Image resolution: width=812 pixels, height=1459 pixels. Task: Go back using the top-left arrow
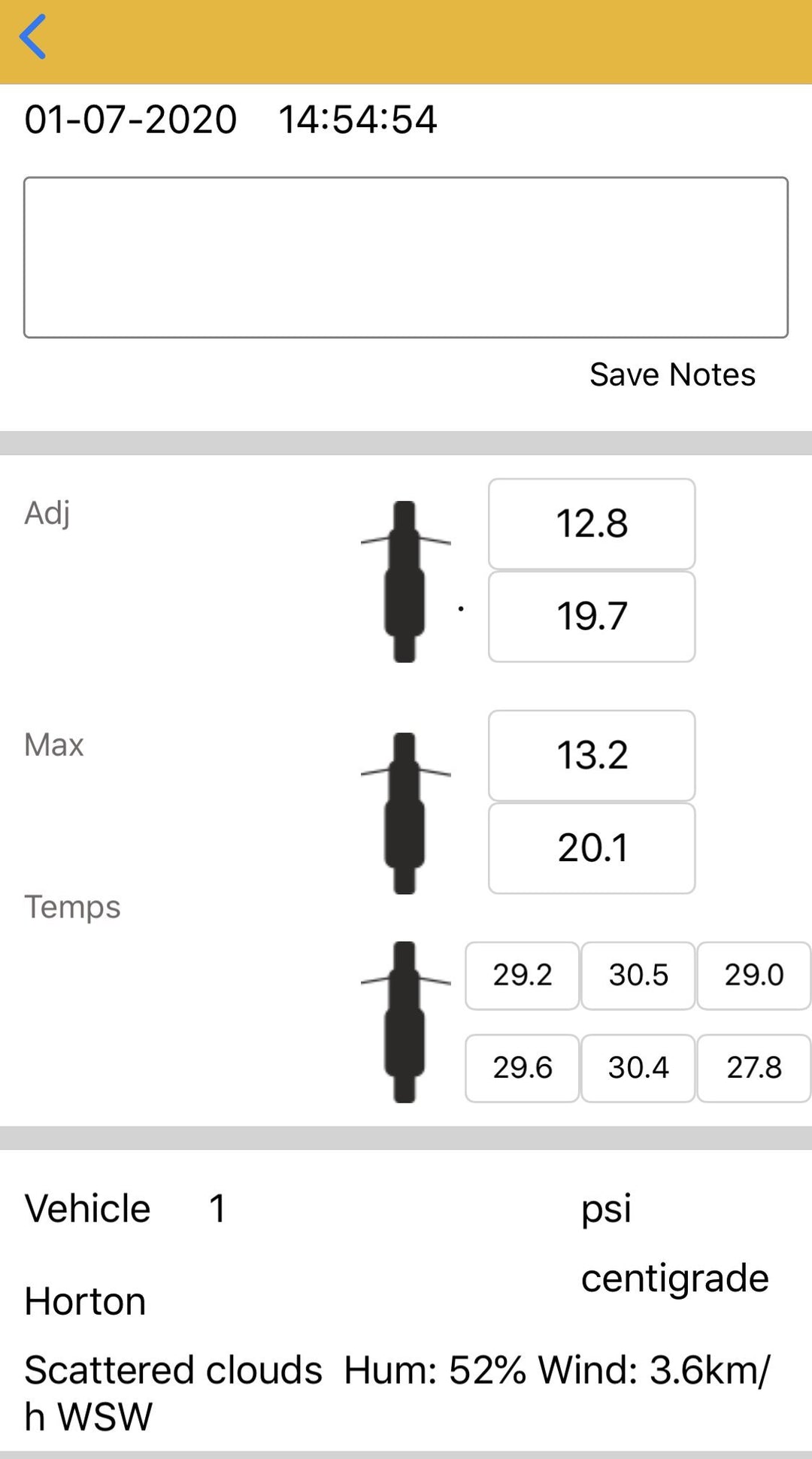coord(33,37)
